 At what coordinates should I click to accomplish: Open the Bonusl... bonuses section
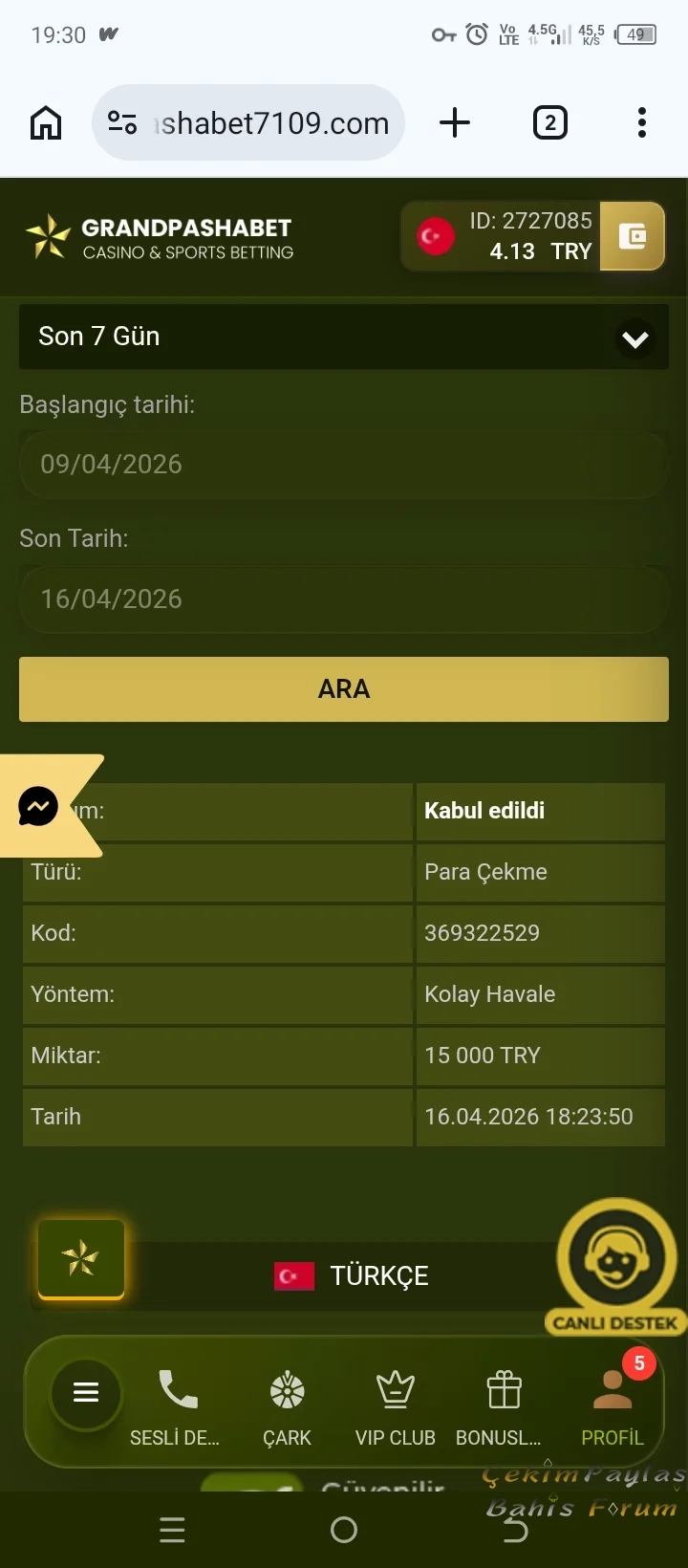tap(502, 1405)
